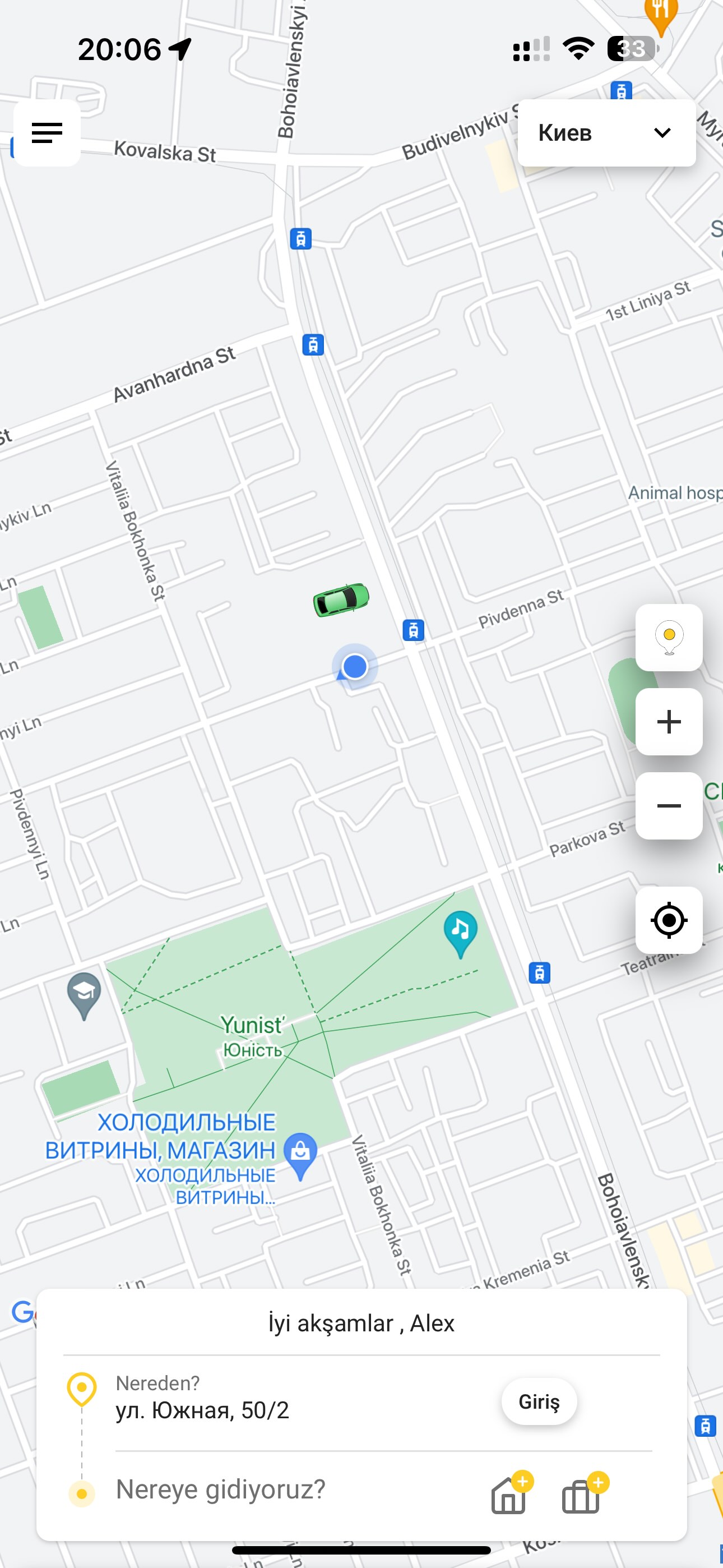Viewport: 723px width, 1568px height.
Task: Tap the yellow pin map button
Action: 668,637
